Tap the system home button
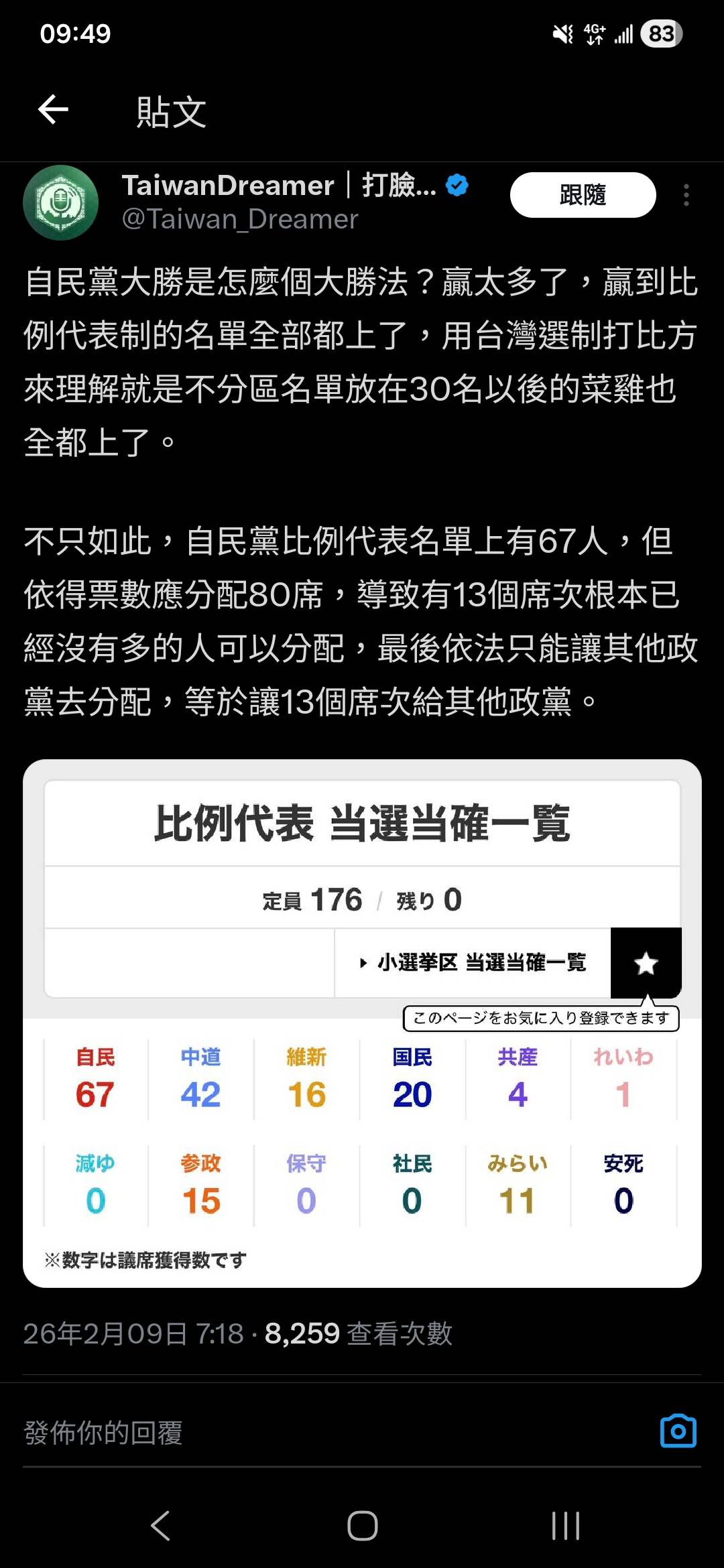The height and width of the screenshot is (1568, 724). [362, 1526]
